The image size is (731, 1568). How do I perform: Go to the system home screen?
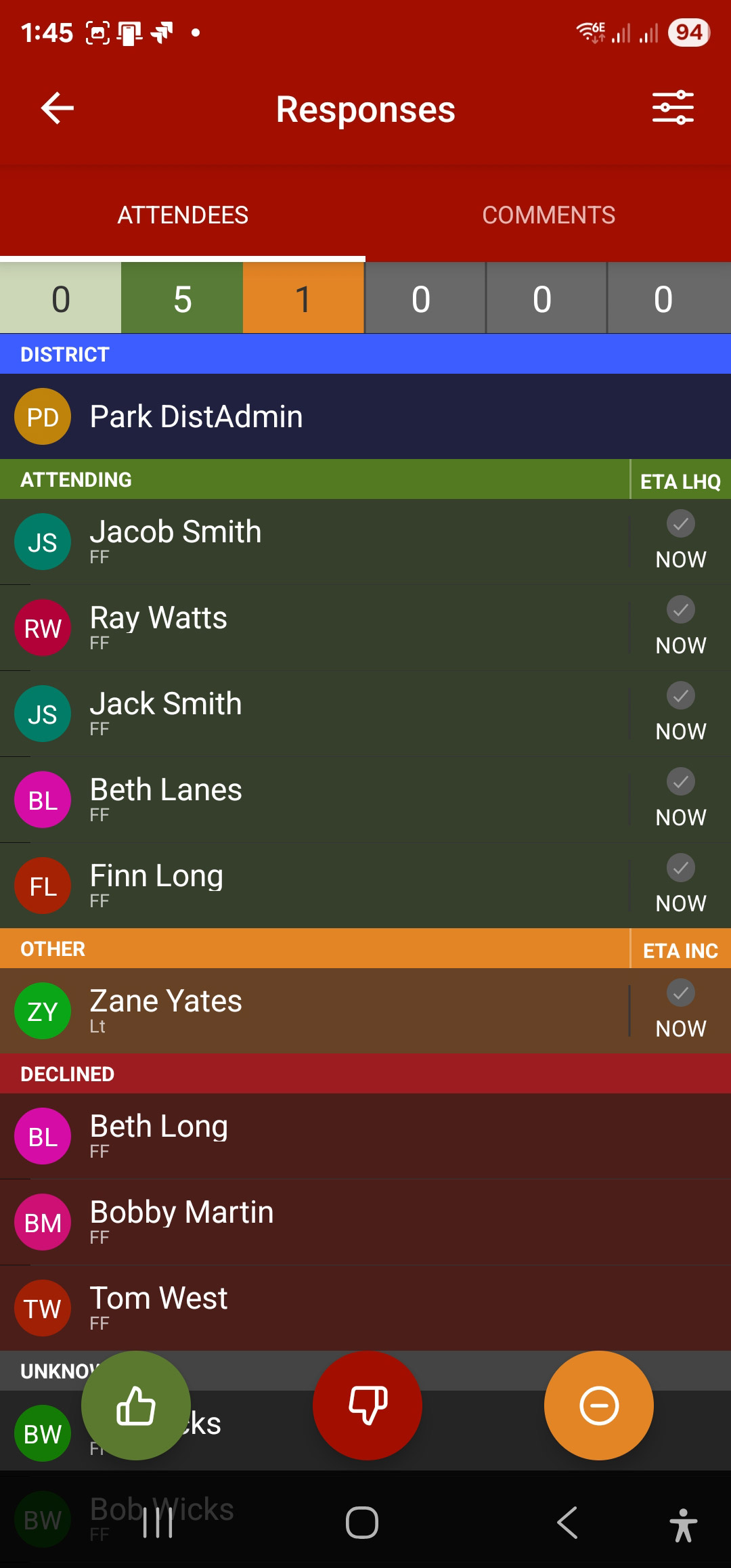[x=362, y=1523]
